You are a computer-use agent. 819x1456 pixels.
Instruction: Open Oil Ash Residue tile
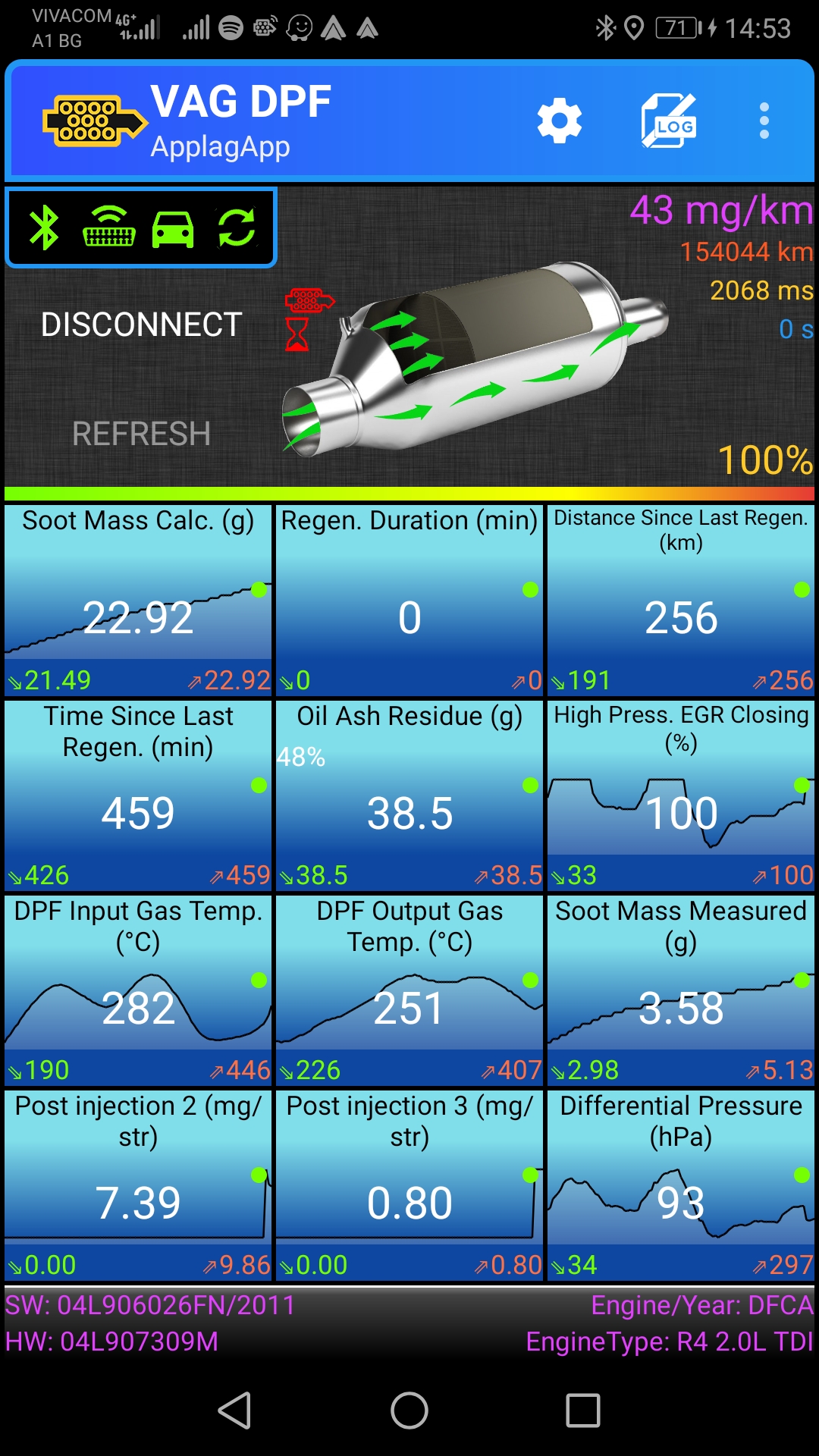[409, 795]
